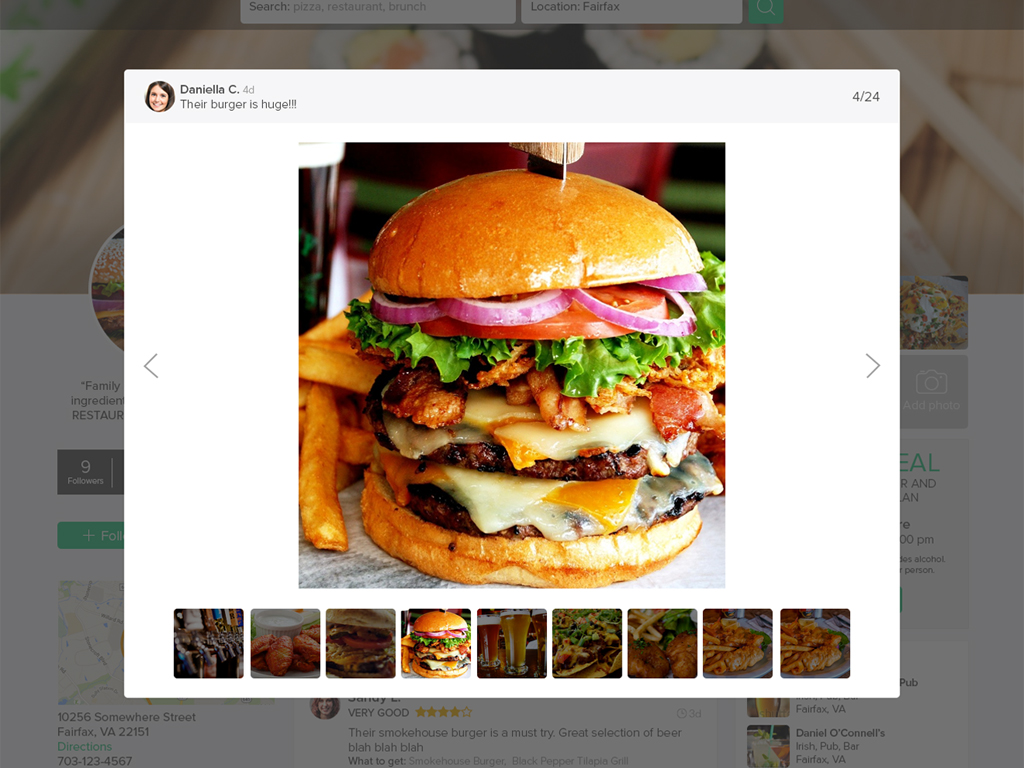View the beer glasses thumbnail
This screenshot has height=768, width=1024.
pos(511,643)
